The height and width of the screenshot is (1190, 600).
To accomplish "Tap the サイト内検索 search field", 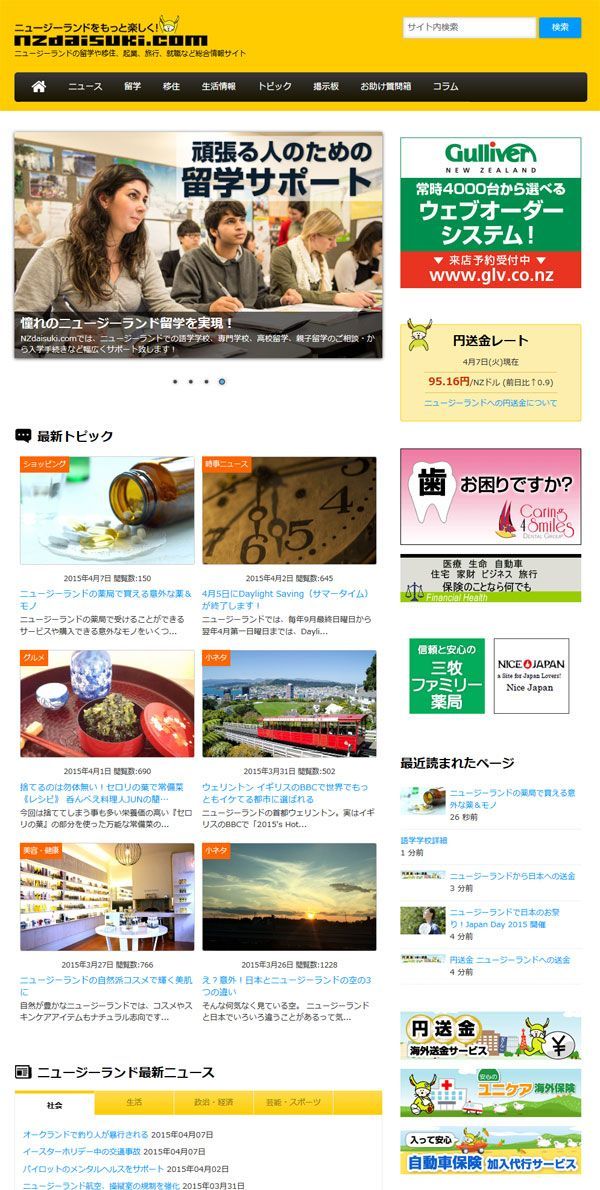I will [468, 28].
